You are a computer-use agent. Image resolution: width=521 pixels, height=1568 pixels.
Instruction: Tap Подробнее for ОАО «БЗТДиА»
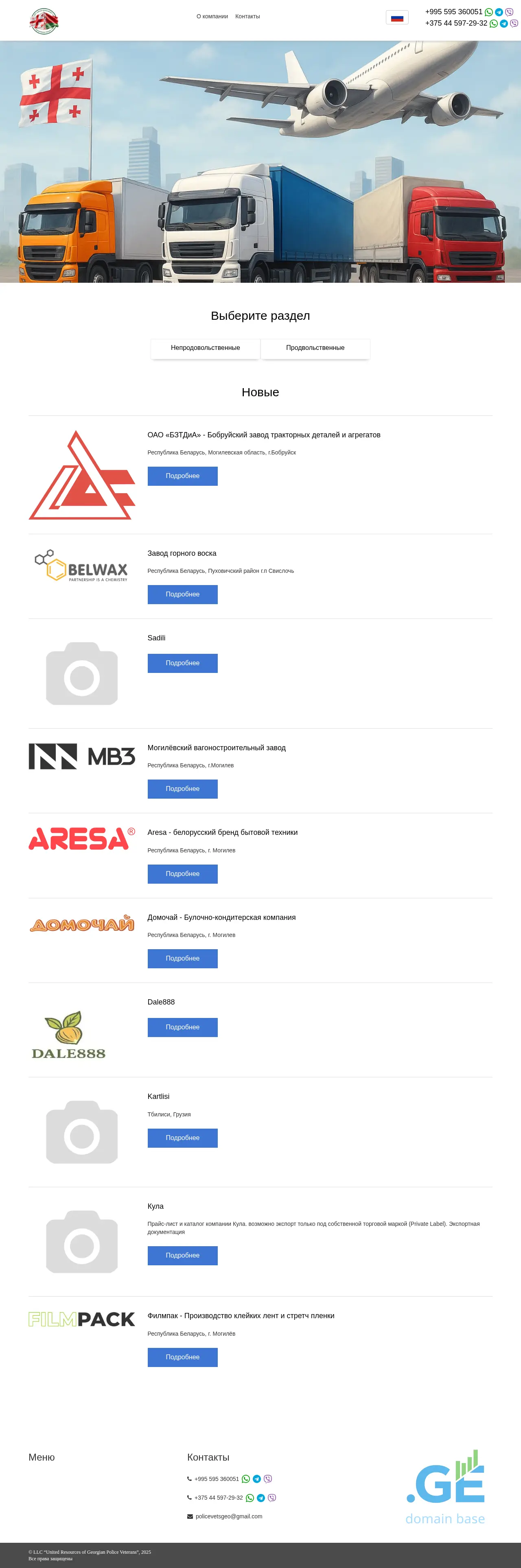tap(182, 476)
